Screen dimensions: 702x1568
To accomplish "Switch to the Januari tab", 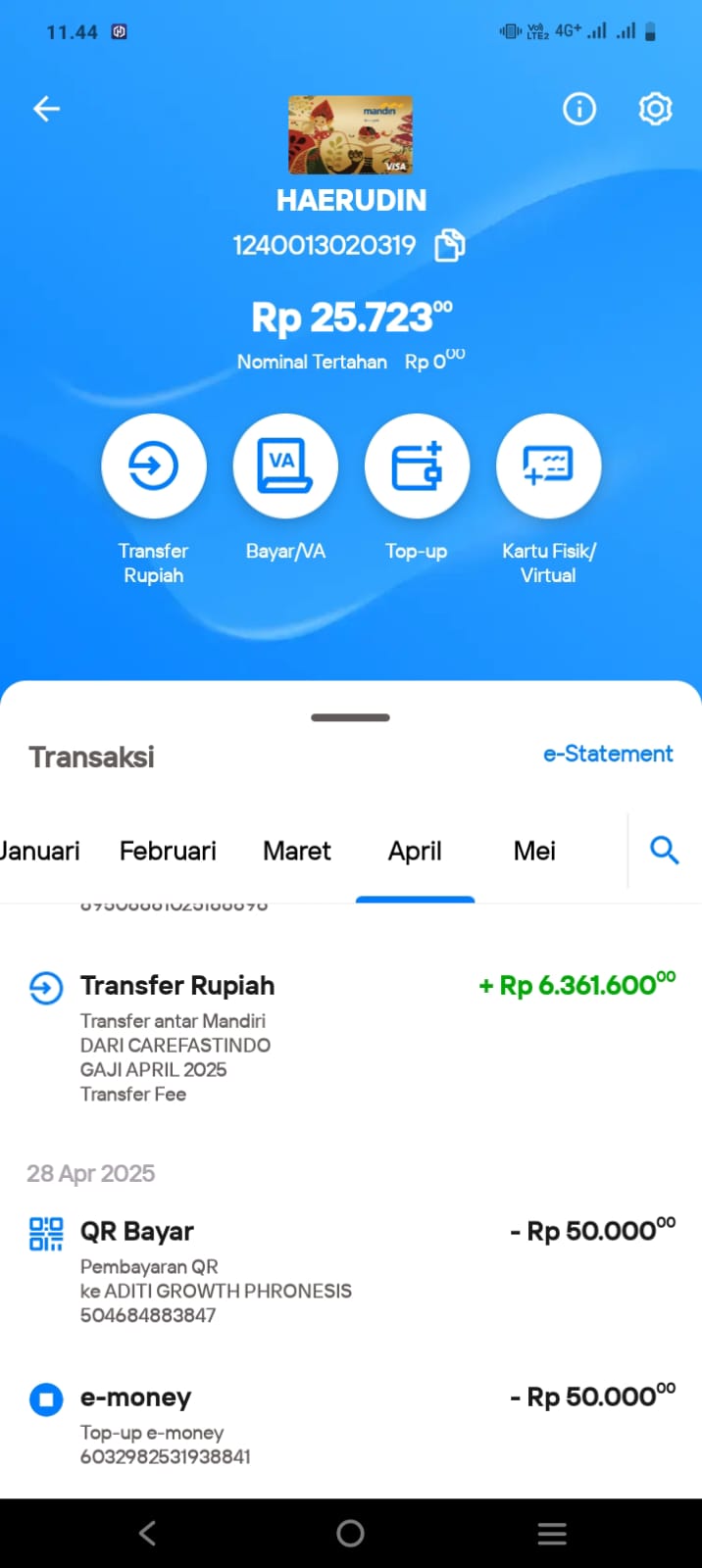I will point(39,851).
